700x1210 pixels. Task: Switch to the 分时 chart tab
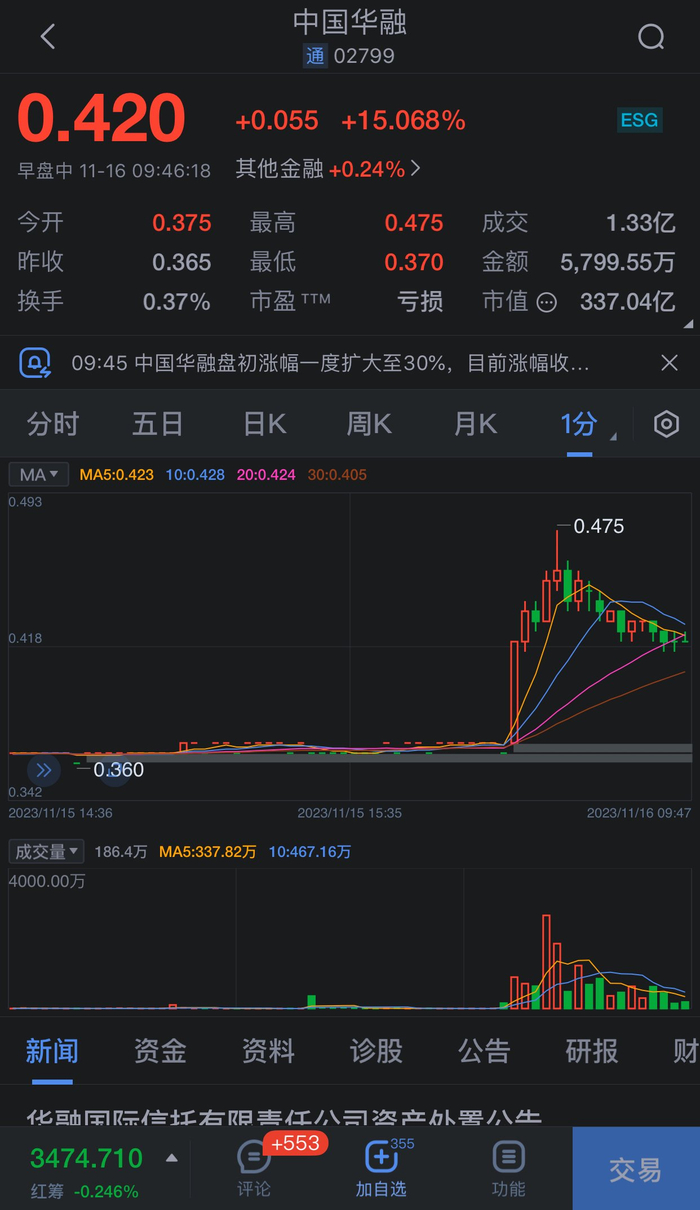pos(53,424)
